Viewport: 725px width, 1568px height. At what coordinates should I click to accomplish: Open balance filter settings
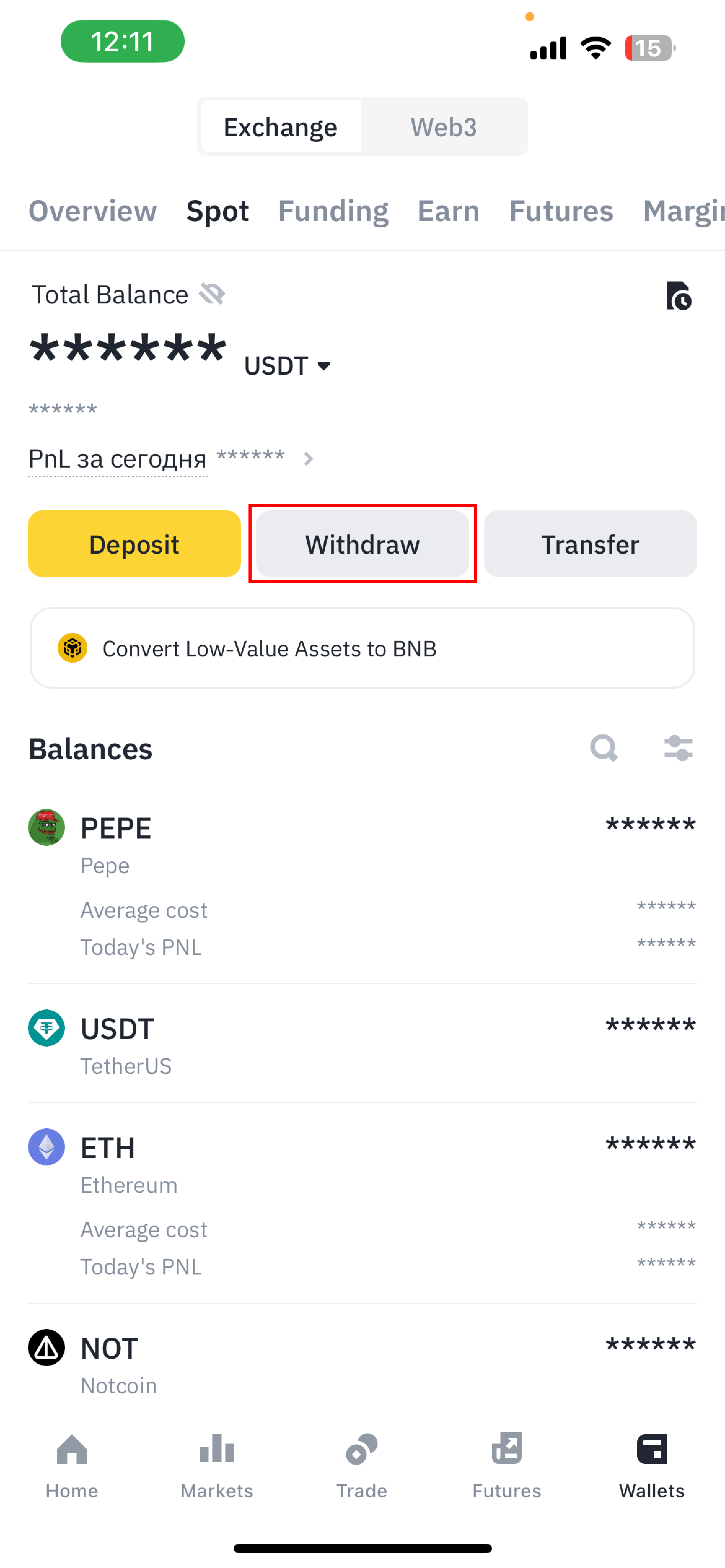(x=678, y=748)
